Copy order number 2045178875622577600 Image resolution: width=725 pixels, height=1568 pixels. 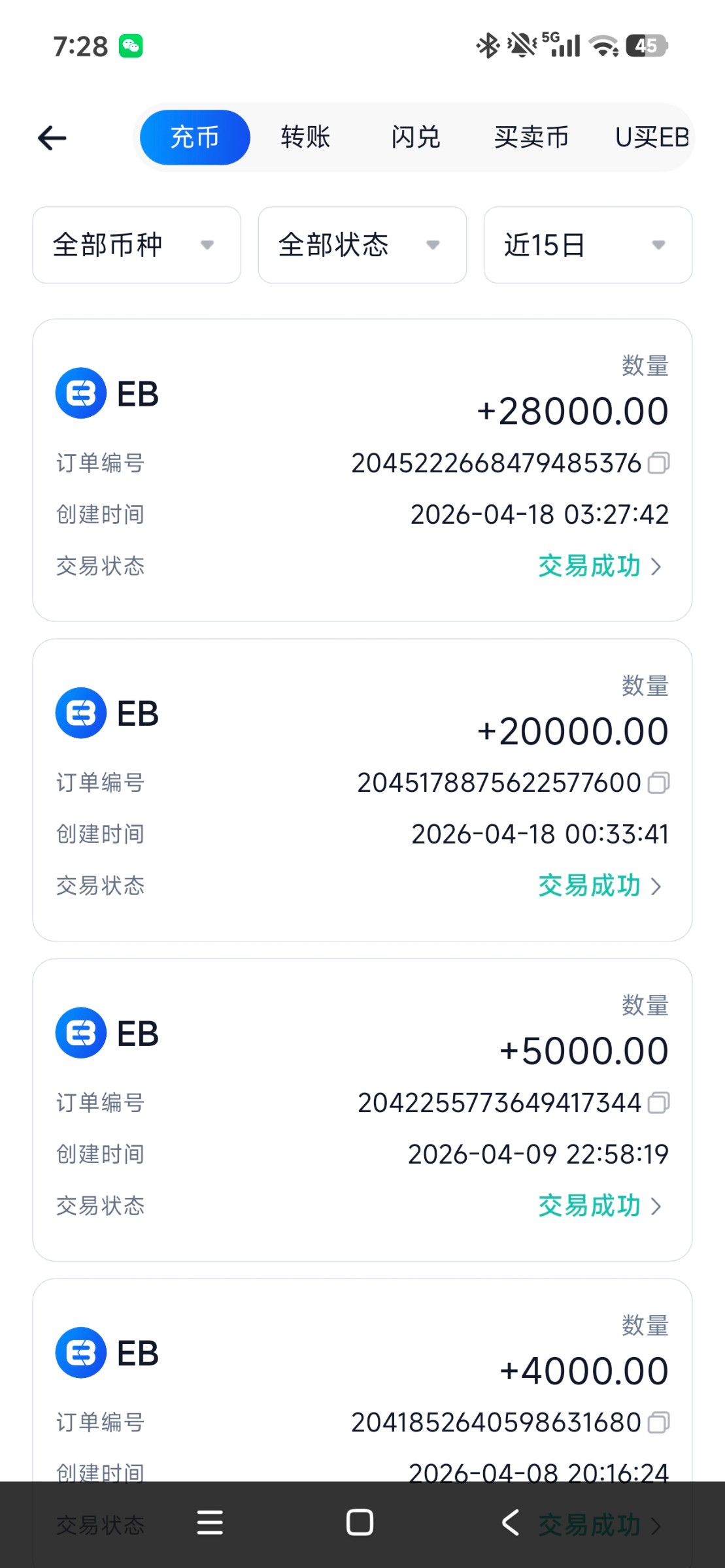click(658, 783)
